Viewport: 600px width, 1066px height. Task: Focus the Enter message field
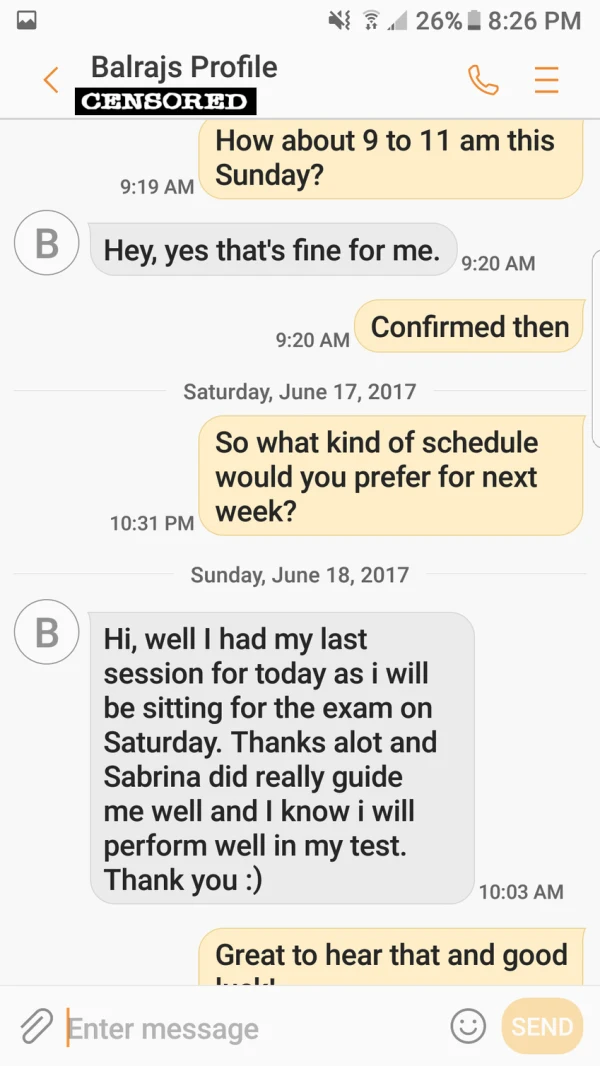255,1027
